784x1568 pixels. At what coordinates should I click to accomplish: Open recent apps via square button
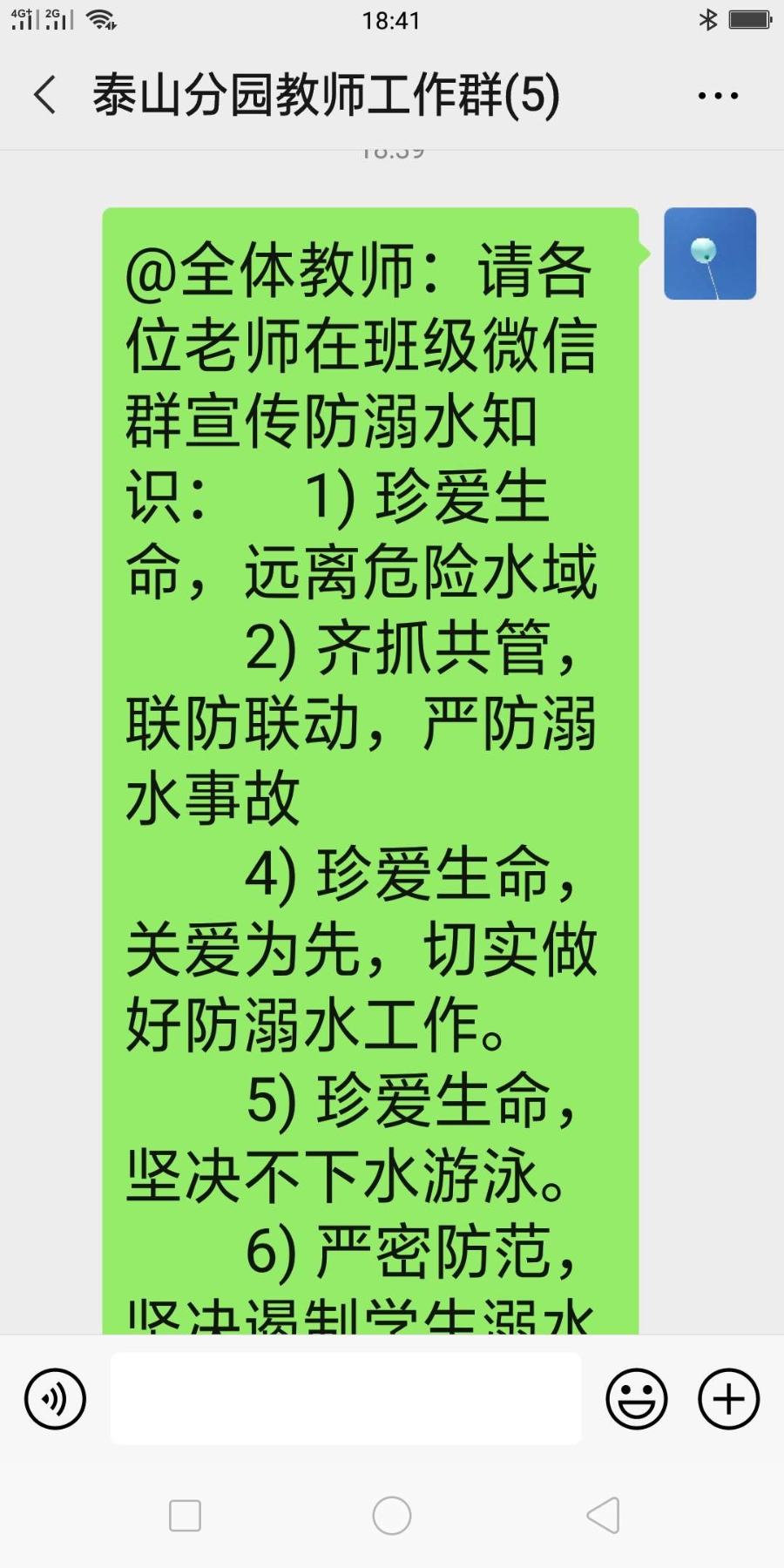click(185, 1516)
